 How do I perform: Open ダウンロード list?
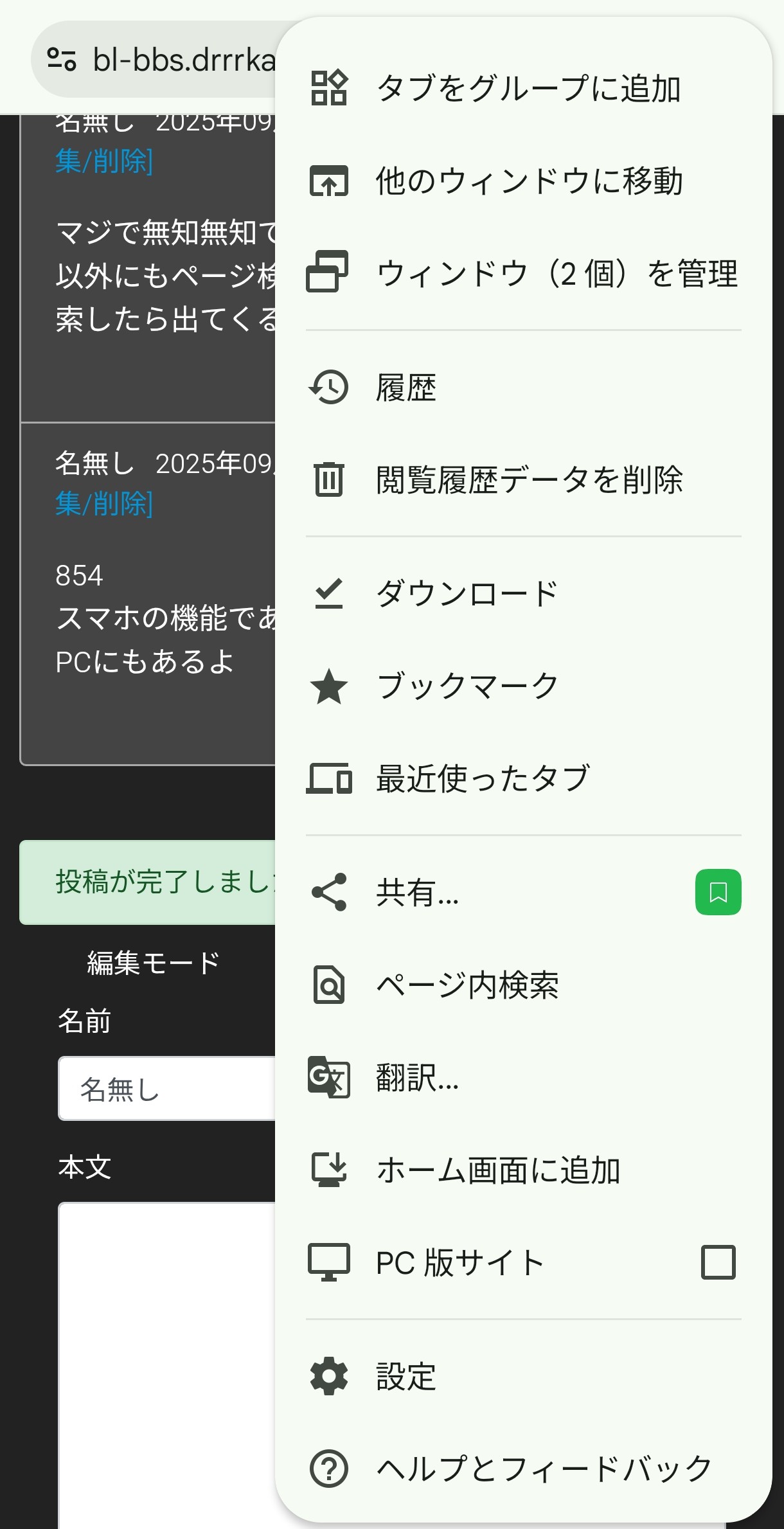(x=467, y=593)
